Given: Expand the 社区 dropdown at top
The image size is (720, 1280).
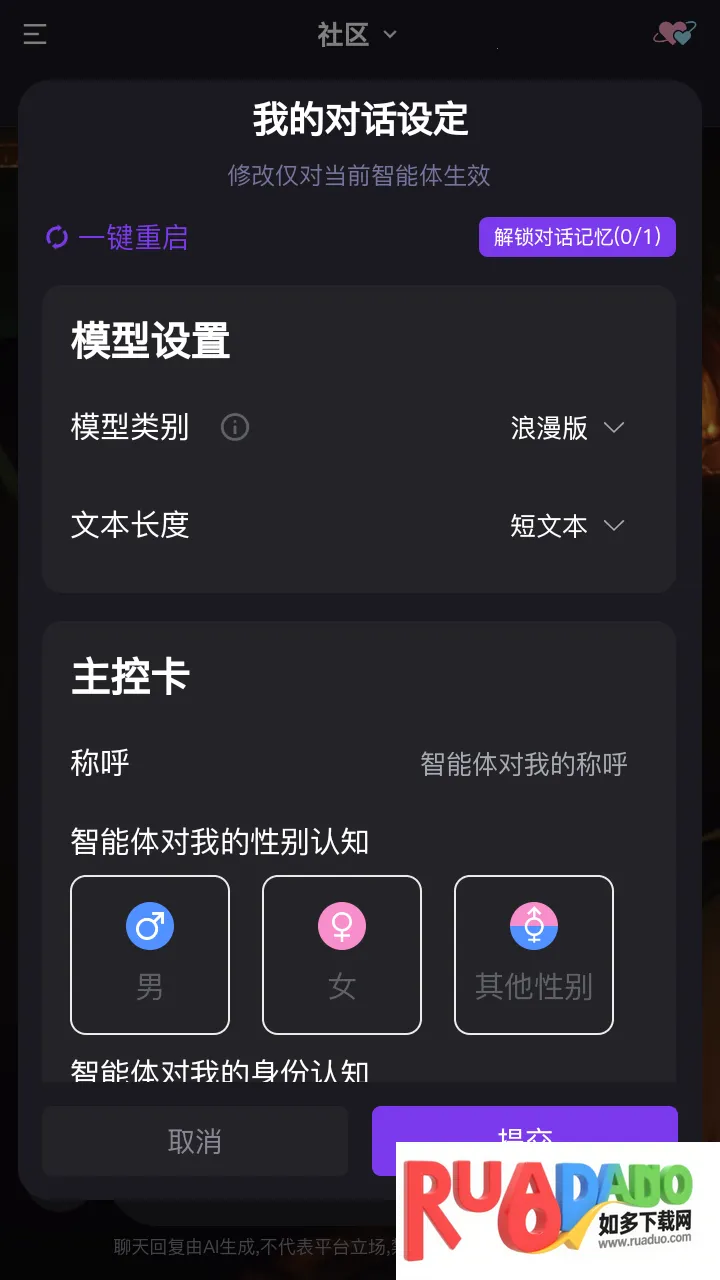Looking at the screenshot, I should (358, 35).
